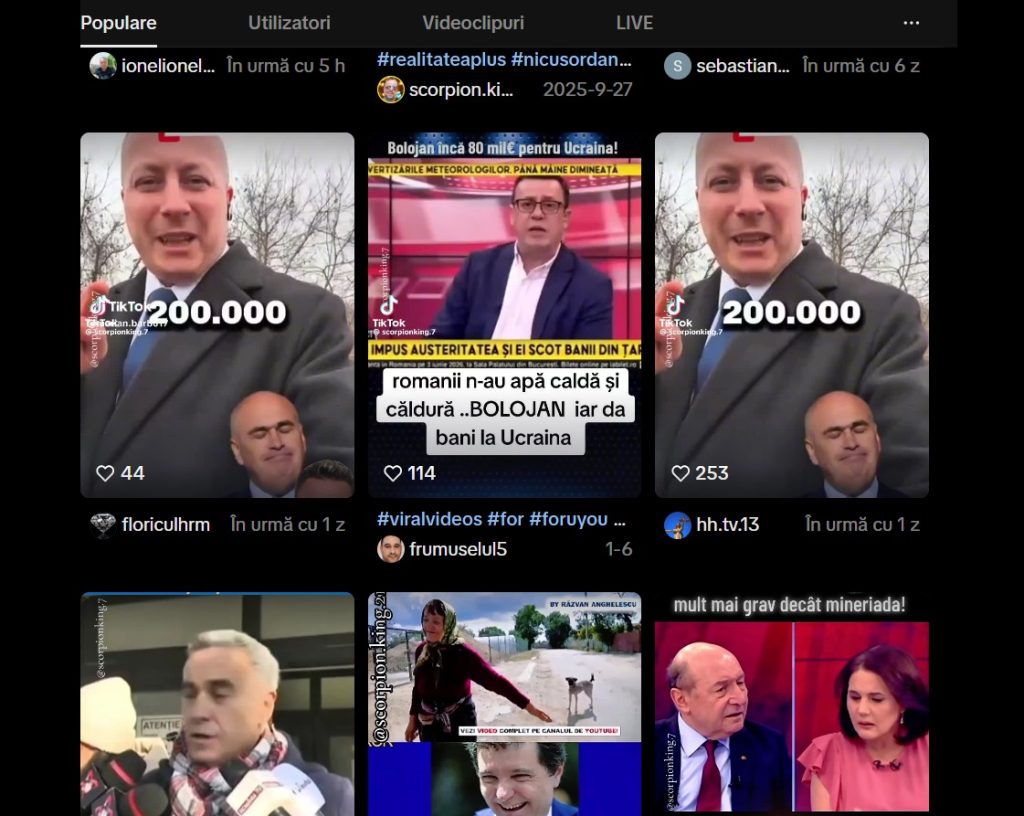Open the three-dot overflow menu

(x=911, y=23)
